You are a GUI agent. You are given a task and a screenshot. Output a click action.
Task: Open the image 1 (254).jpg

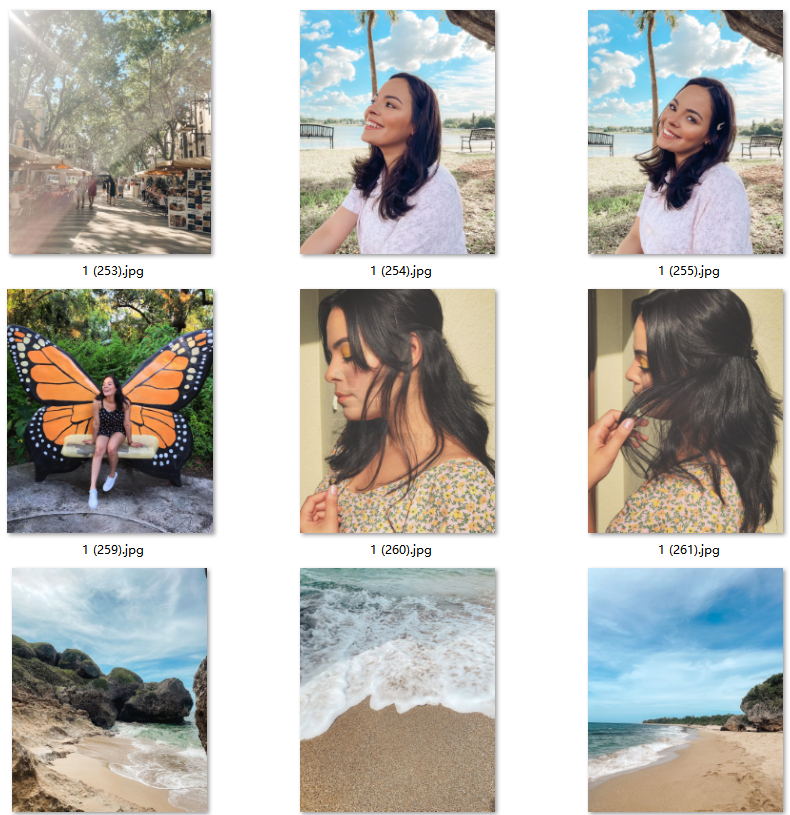click(x=398, y=132)
